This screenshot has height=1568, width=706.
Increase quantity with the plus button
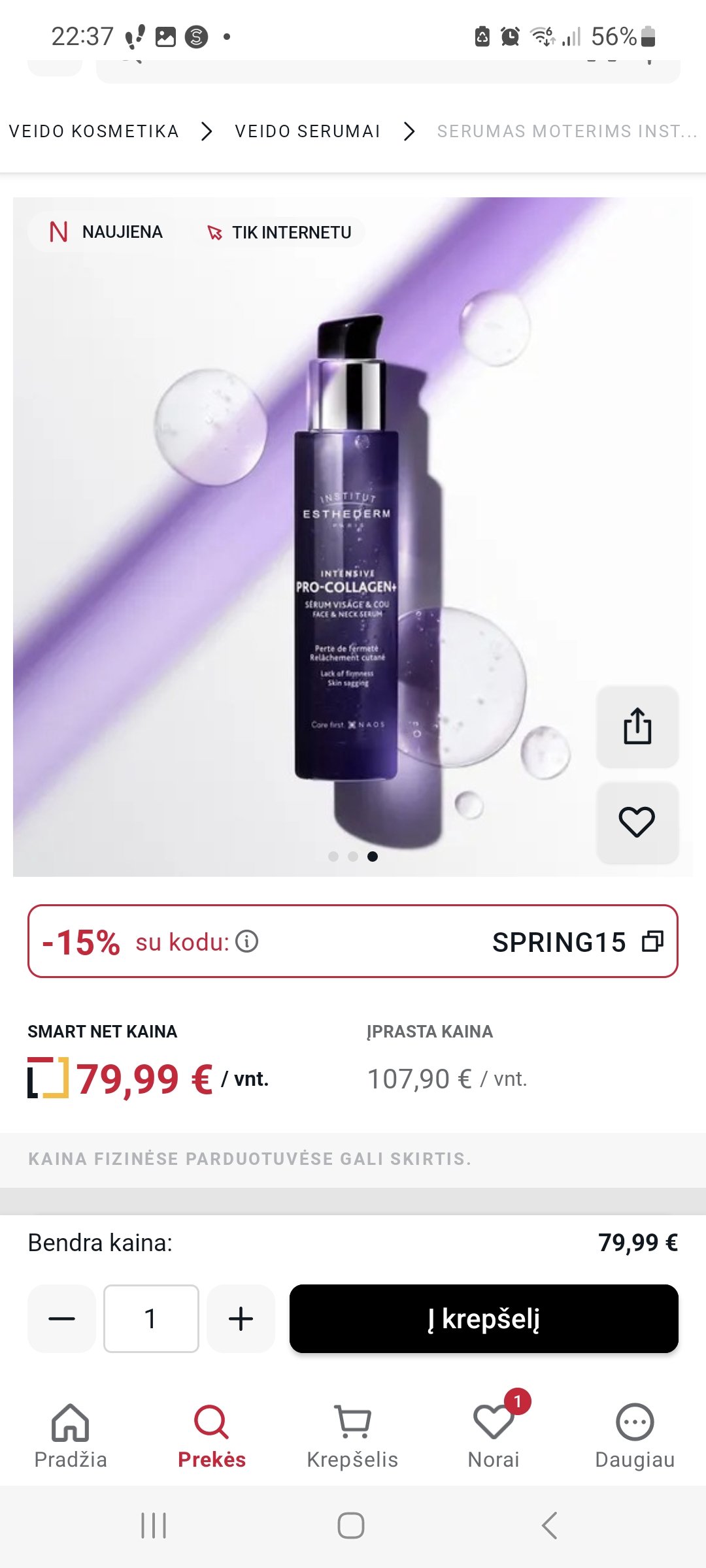tap(241, 1318)
